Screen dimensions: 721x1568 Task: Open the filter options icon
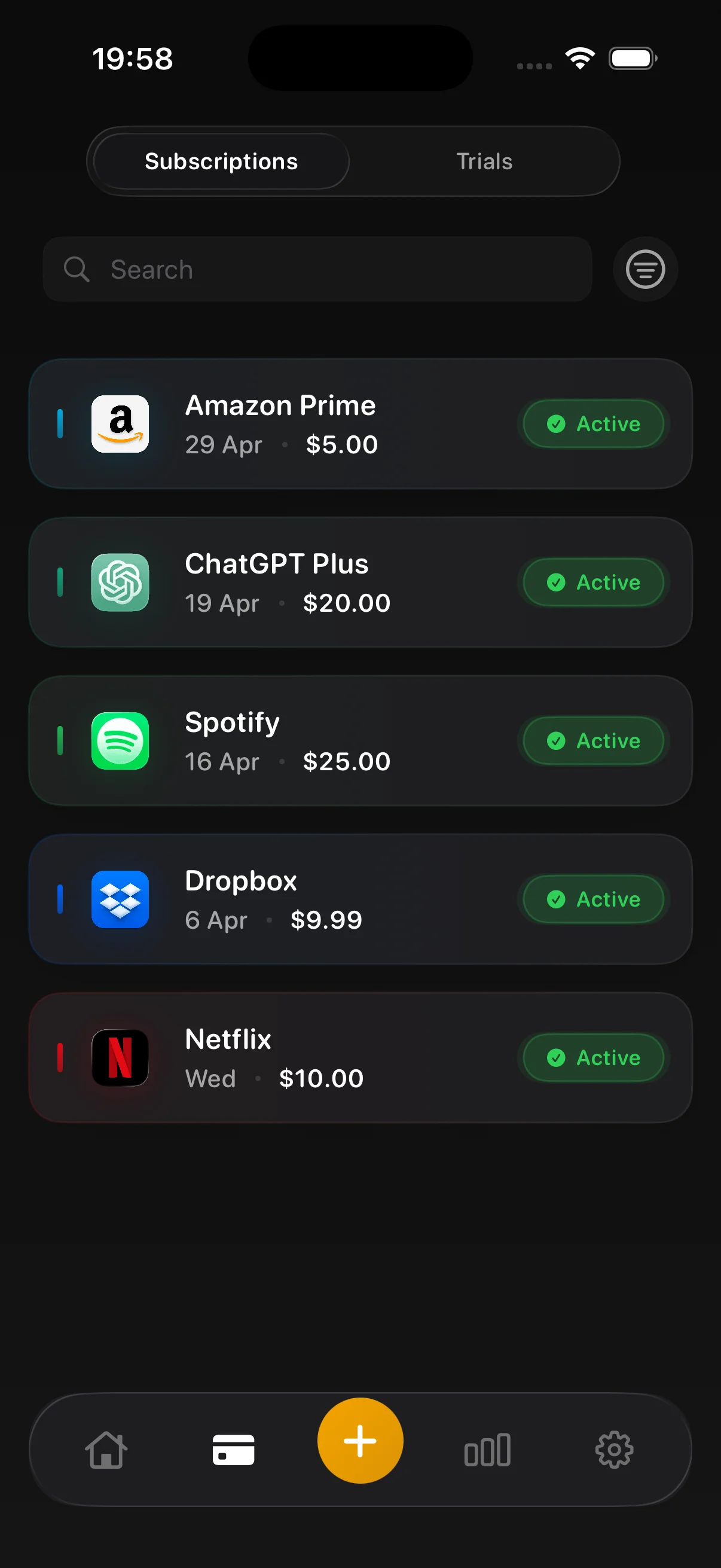[645, 269]
